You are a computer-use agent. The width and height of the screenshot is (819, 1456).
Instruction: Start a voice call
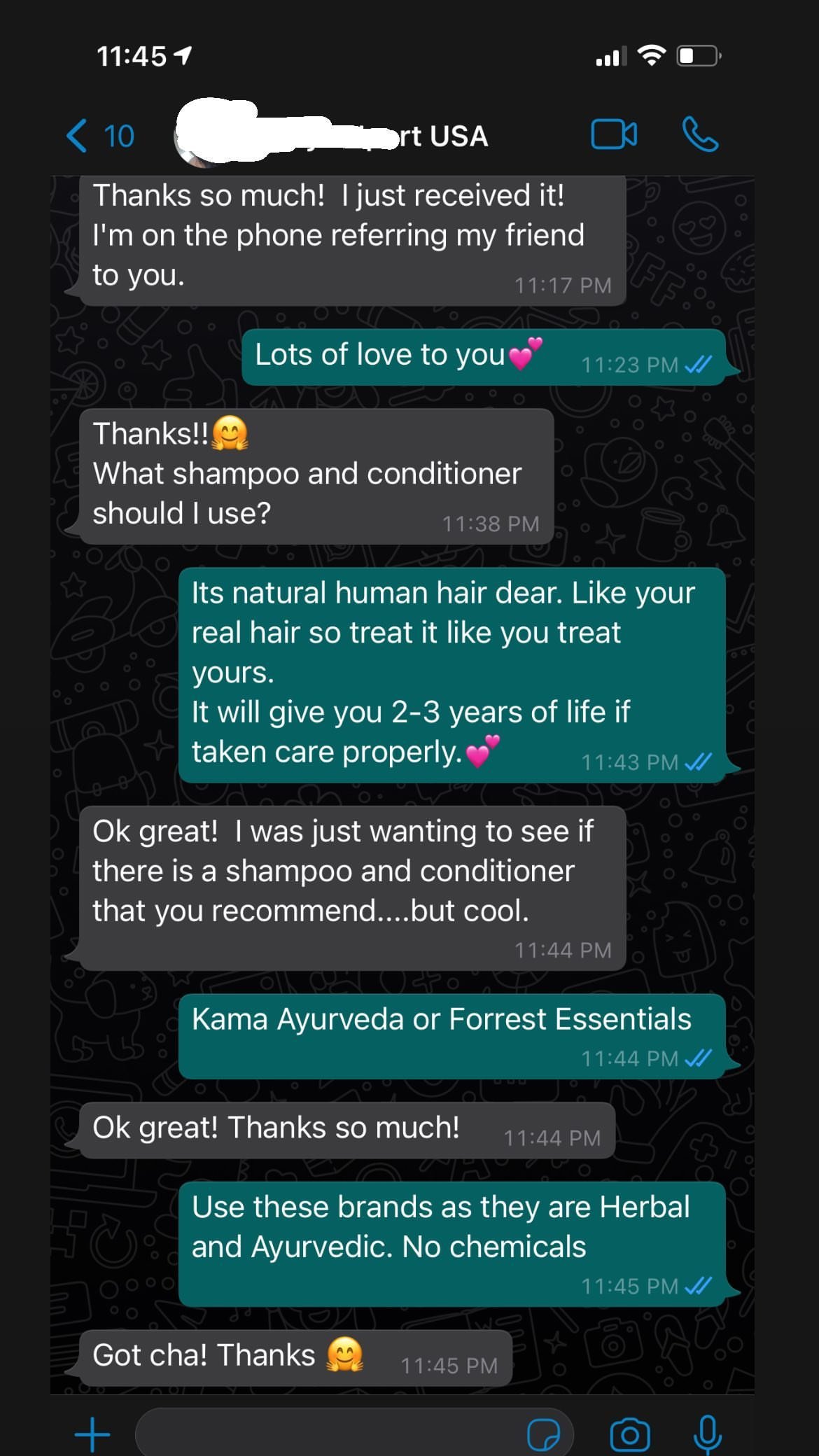tap(701, 135)
